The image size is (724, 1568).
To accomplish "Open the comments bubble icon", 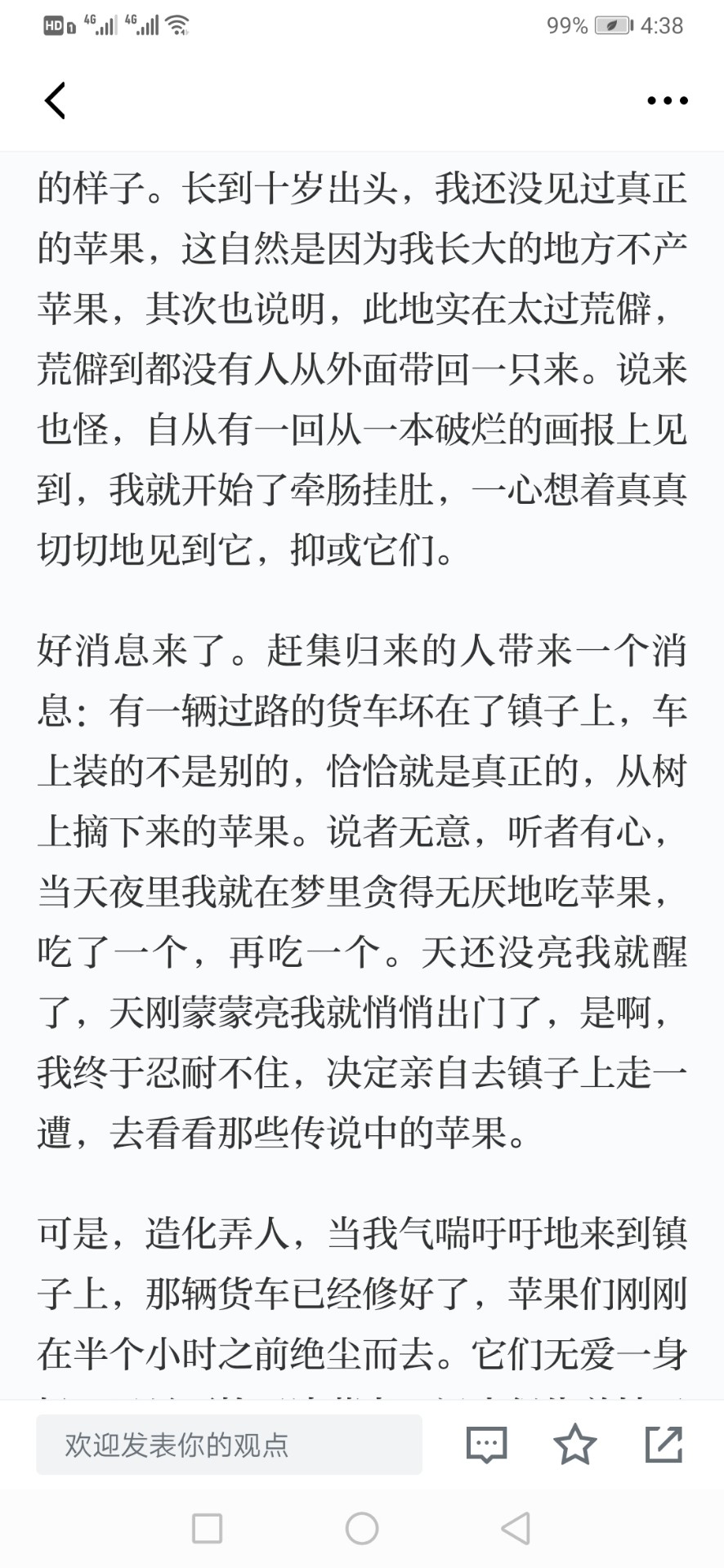I will point(487,1445).
